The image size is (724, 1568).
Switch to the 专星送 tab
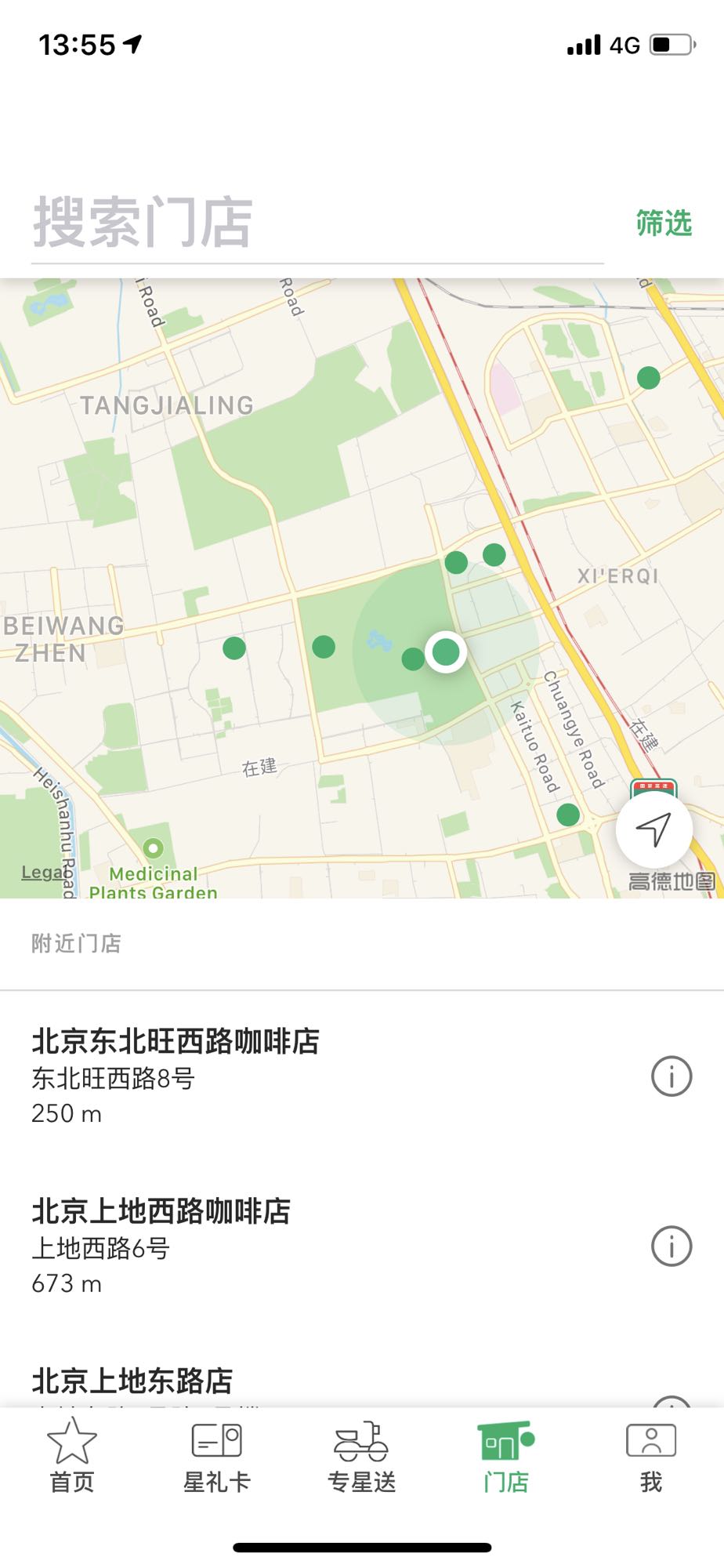click(x=361, y=1456)
